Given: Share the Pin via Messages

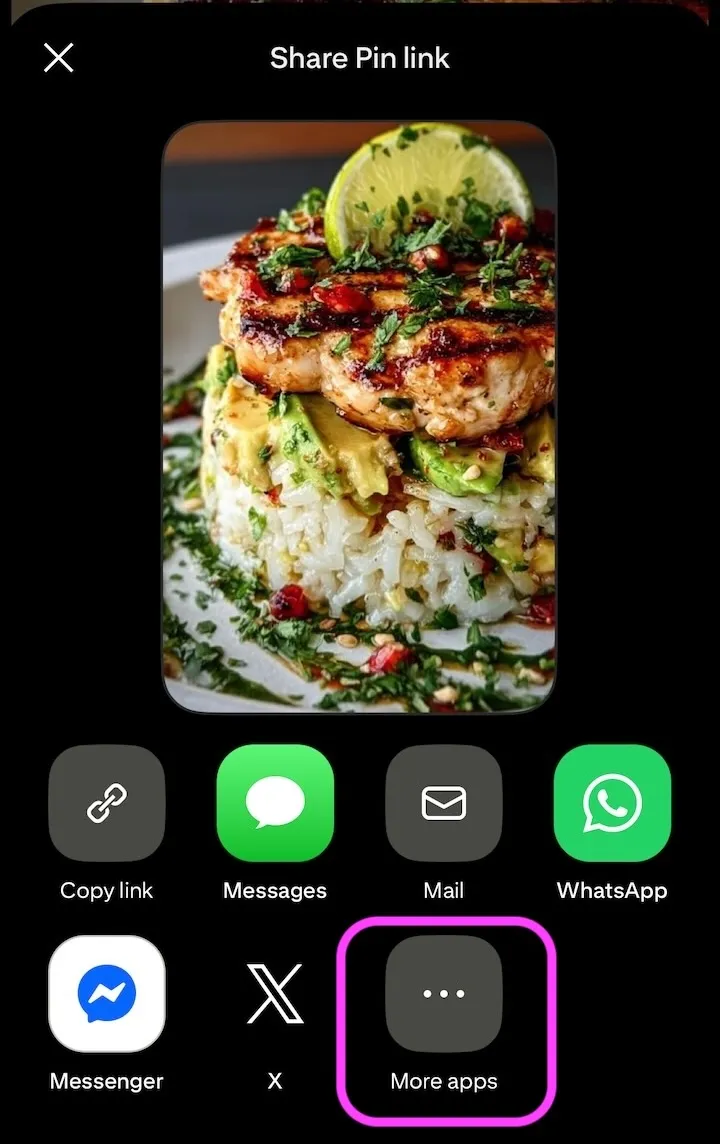Looking at the screenshot, I should (275, 803).
